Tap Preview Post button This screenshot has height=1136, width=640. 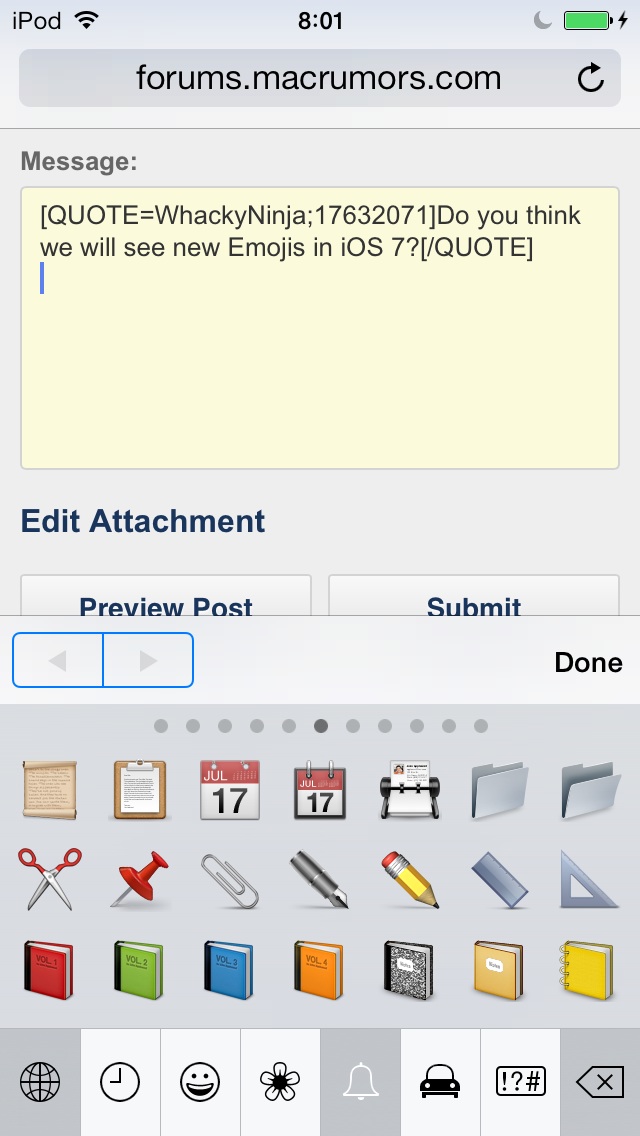coord(166,596)
